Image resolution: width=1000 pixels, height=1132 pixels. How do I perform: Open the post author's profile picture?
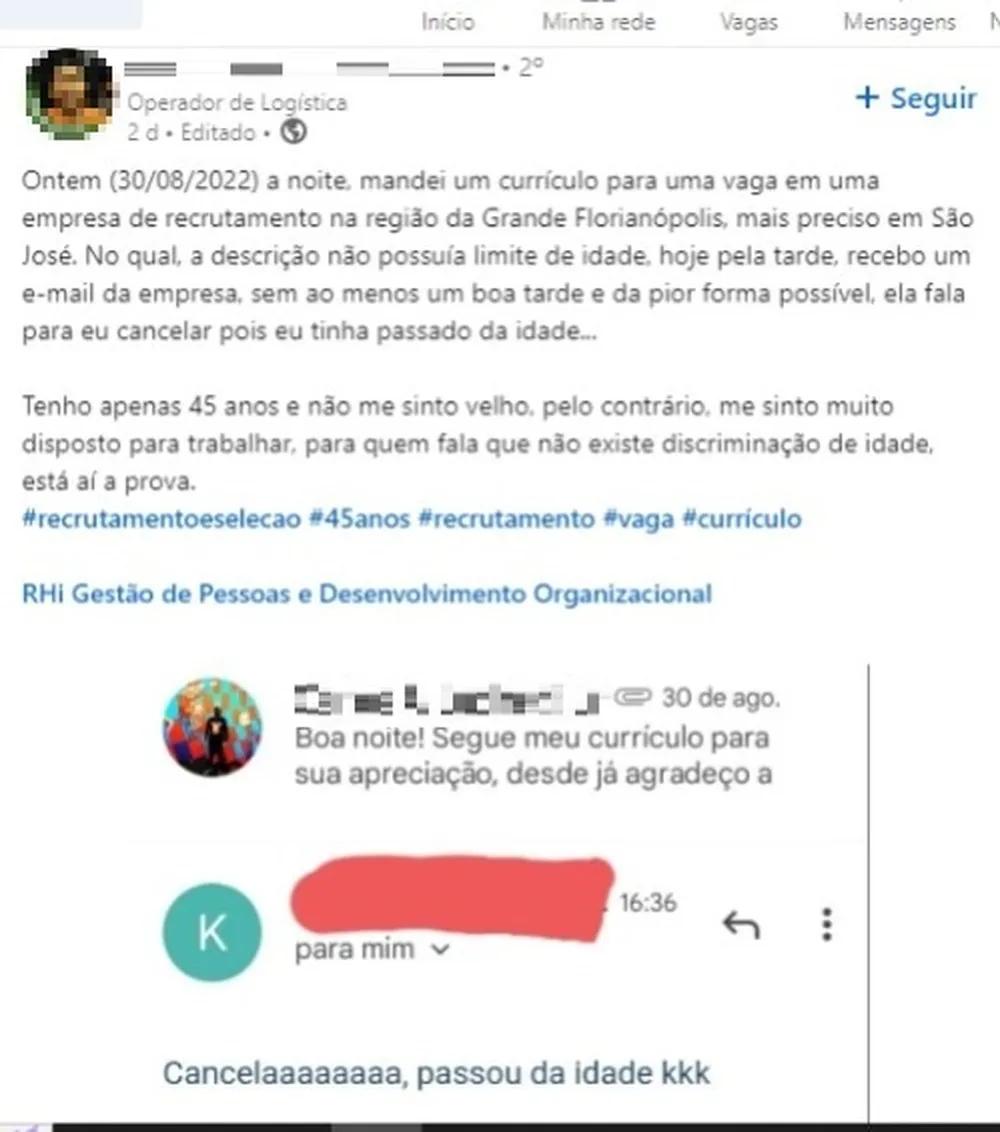pyautogui.click(x=70, y=94)
